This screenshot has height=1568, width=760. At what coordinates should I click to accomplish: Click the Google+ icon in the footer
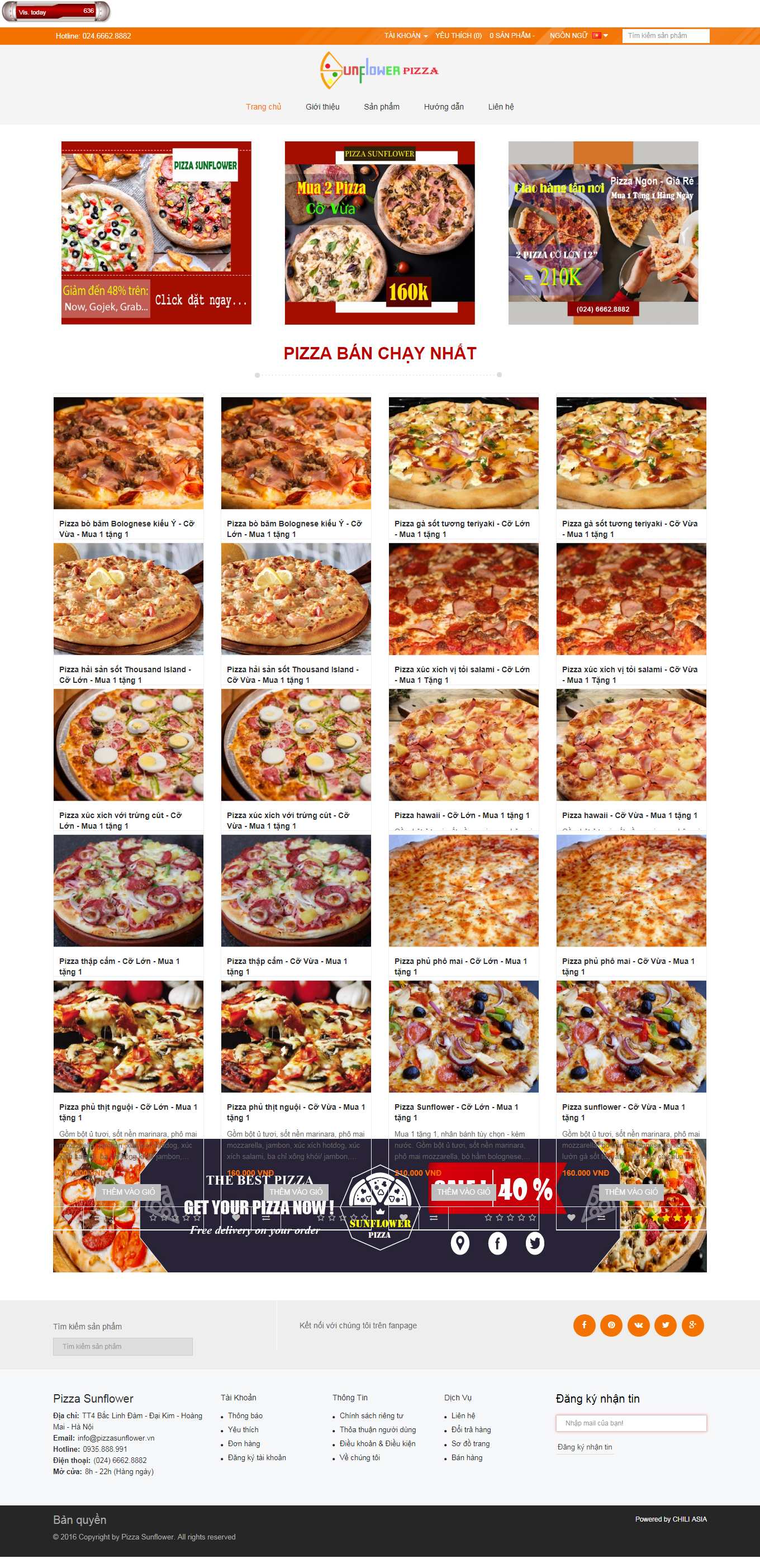[693, 1324]
